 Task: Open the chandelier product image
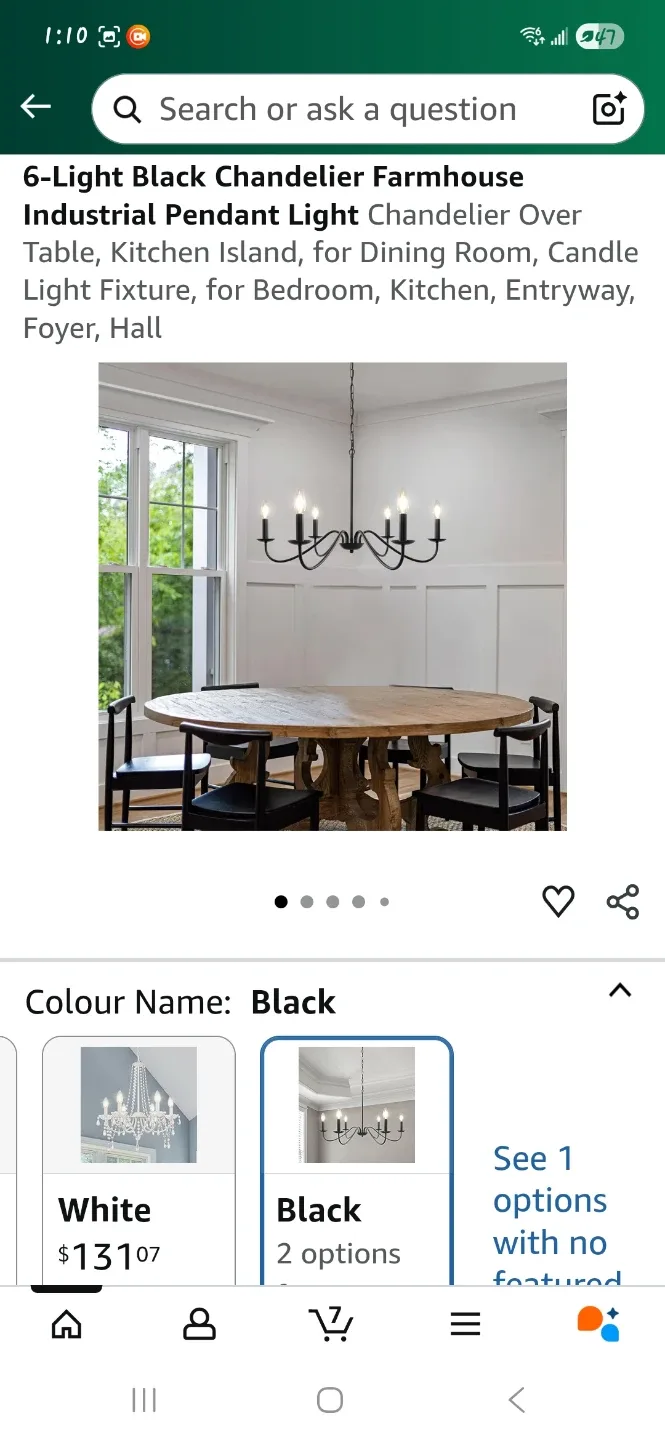[x=332, y=596]
